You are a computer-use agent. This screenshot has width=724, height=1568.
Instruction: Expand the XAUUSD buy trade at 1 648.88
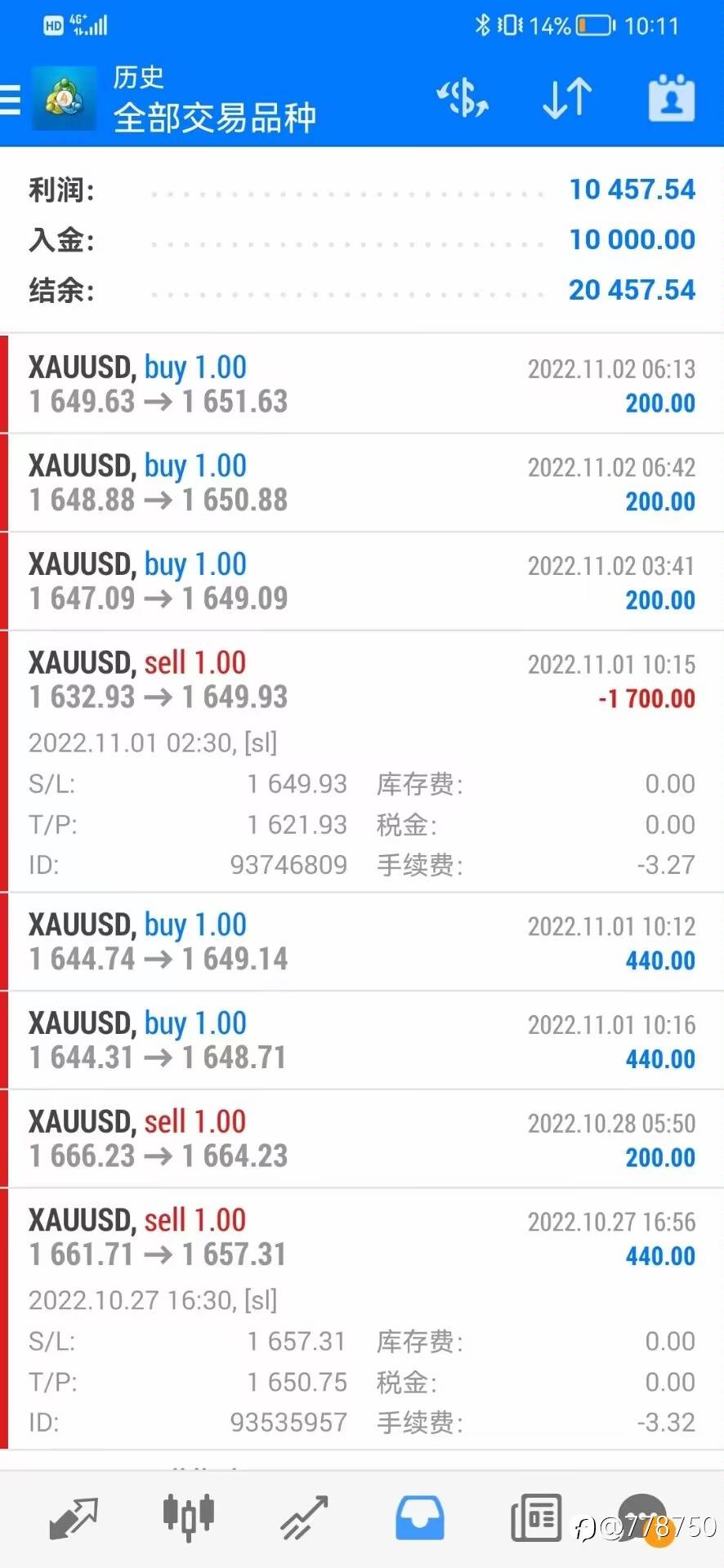pyautogui.click(x=362, y=483)
